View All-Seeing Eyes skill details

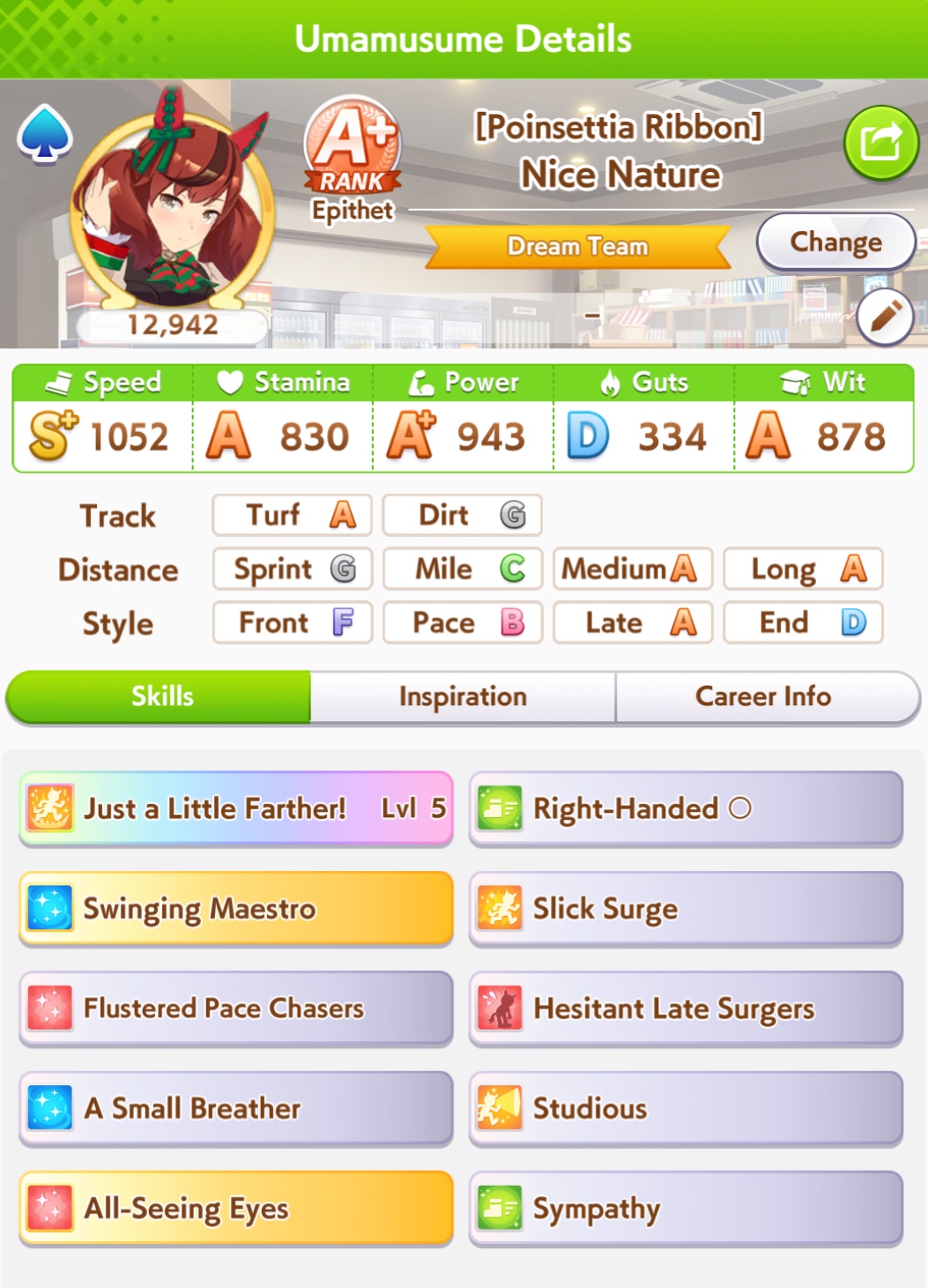[x=236, y=1209]
